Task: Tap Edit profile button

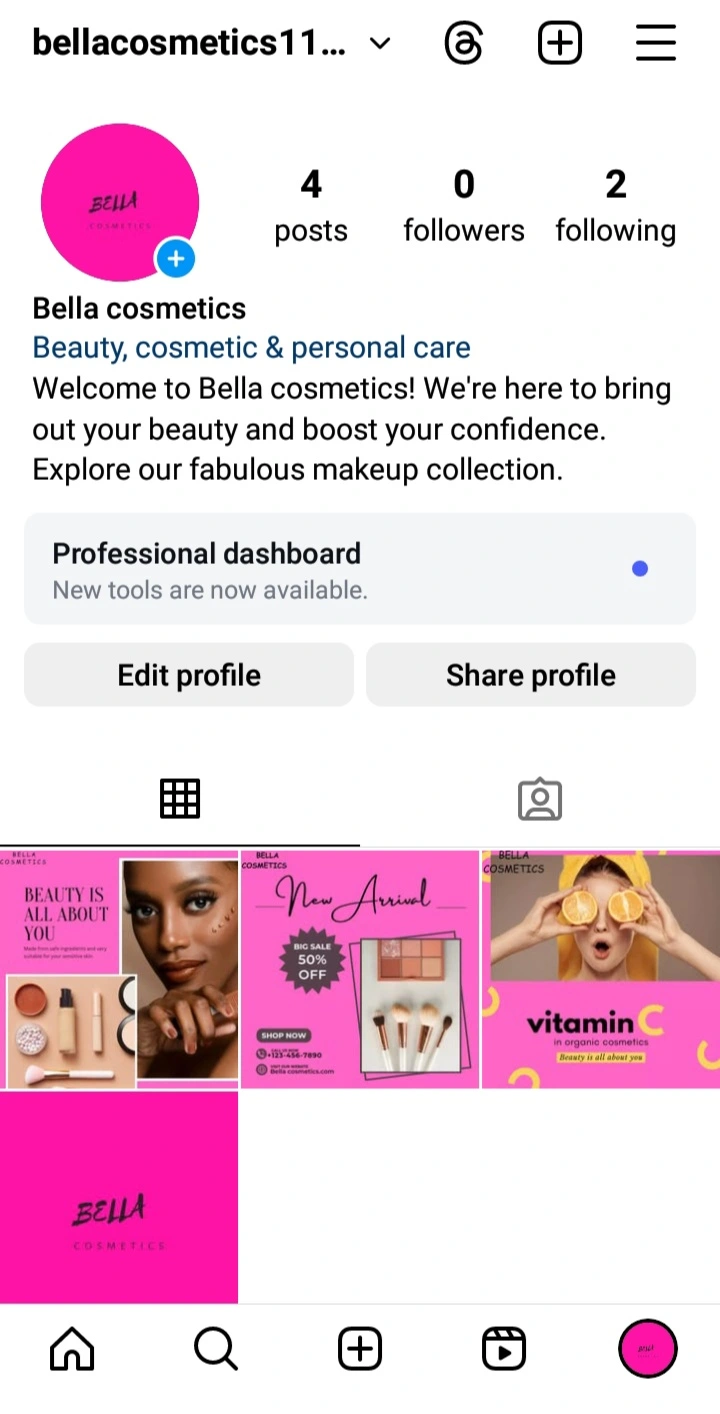Action: click(x=189, y=675)
